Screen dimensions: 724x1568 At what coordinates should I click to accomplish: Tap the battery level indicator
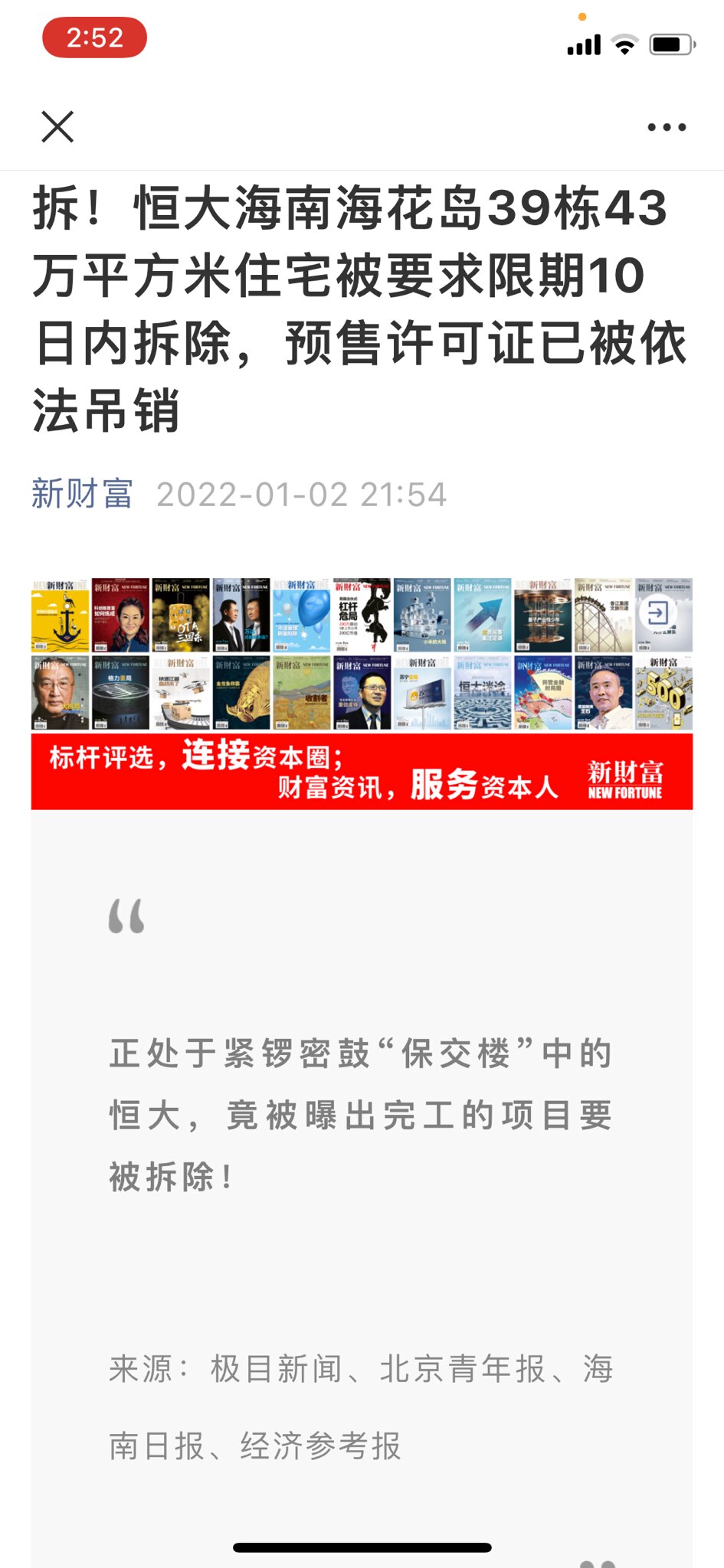coord(672,44)
